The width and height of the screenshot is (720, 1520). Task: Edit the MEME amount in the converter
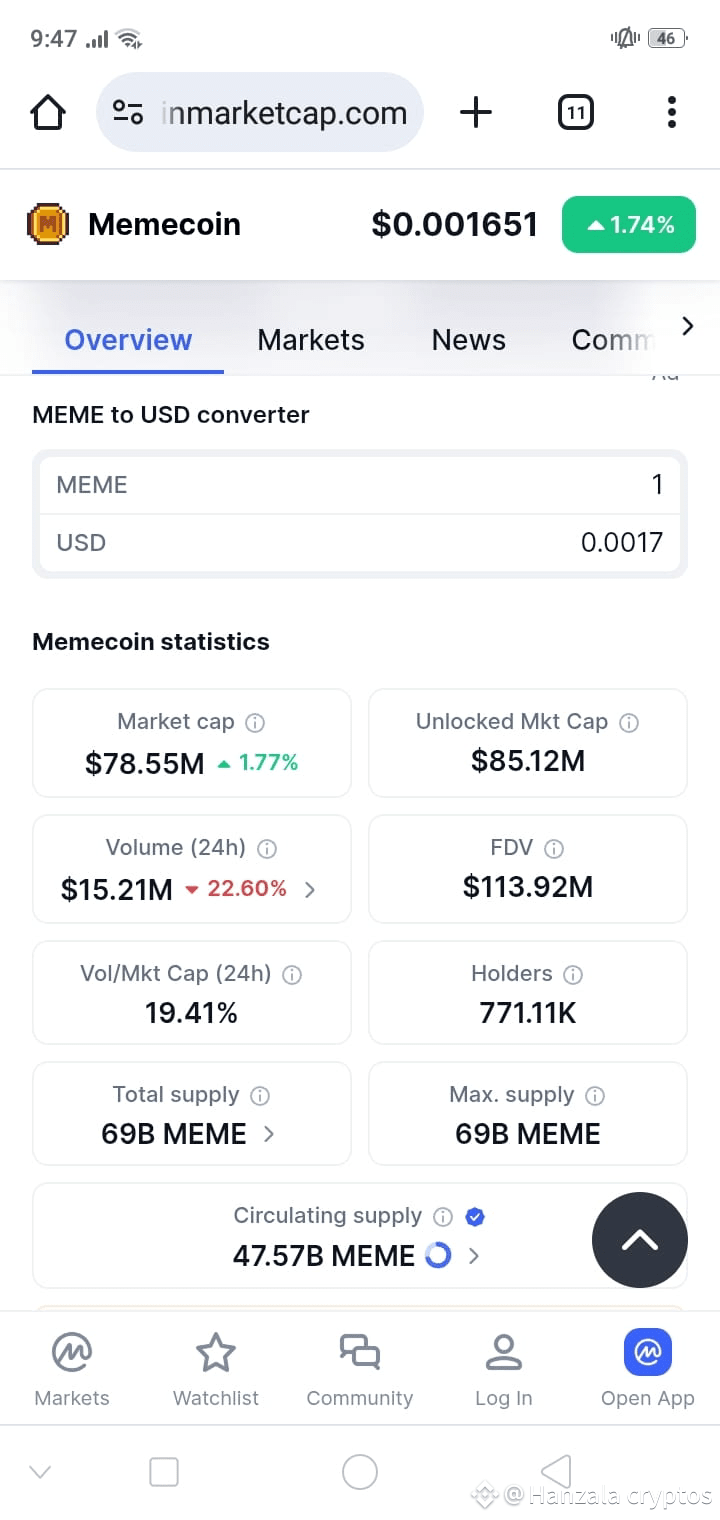pos(360,485)
